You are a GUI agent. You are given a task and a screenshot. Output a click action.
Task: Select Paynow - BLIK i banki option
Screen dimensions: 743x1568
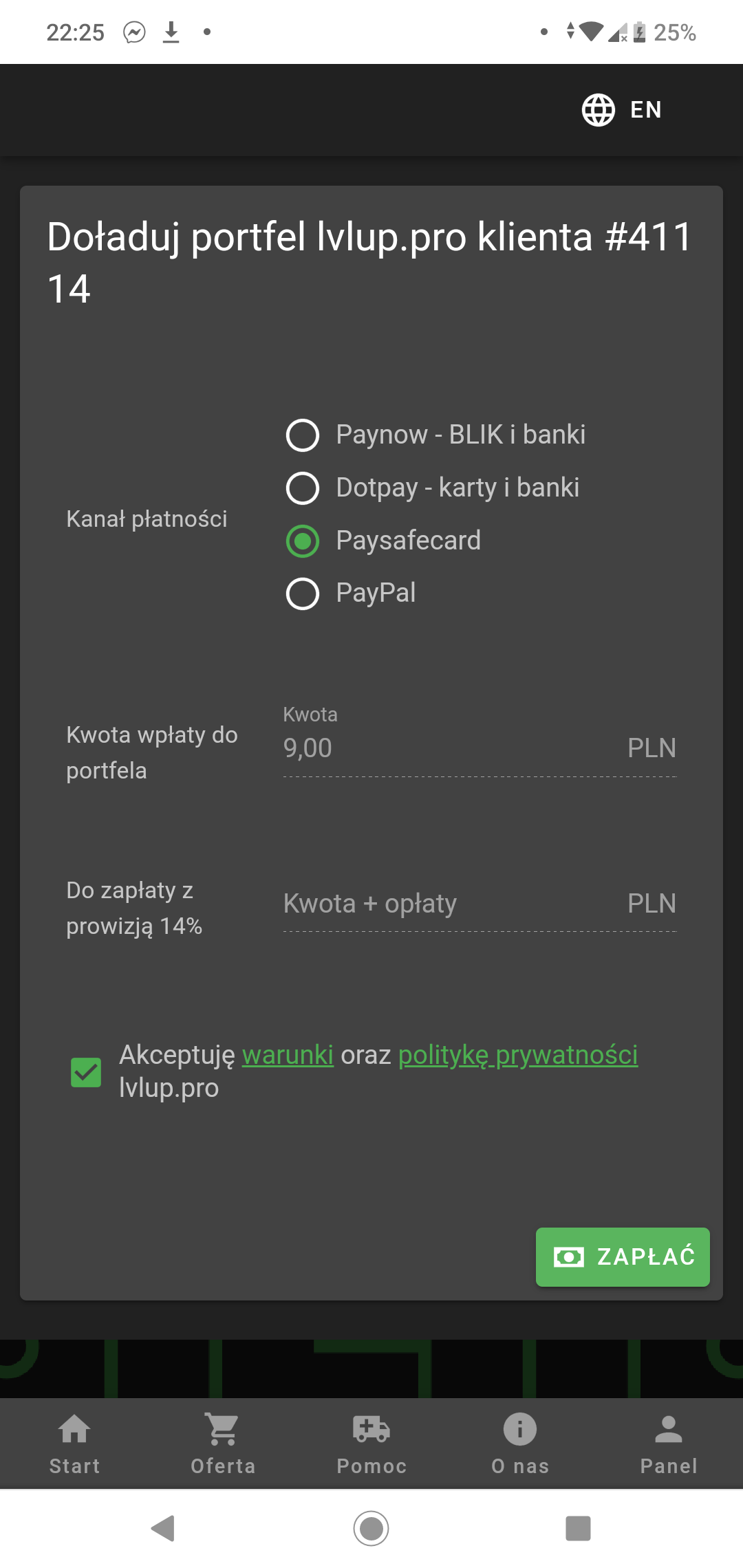click(303, 435)
